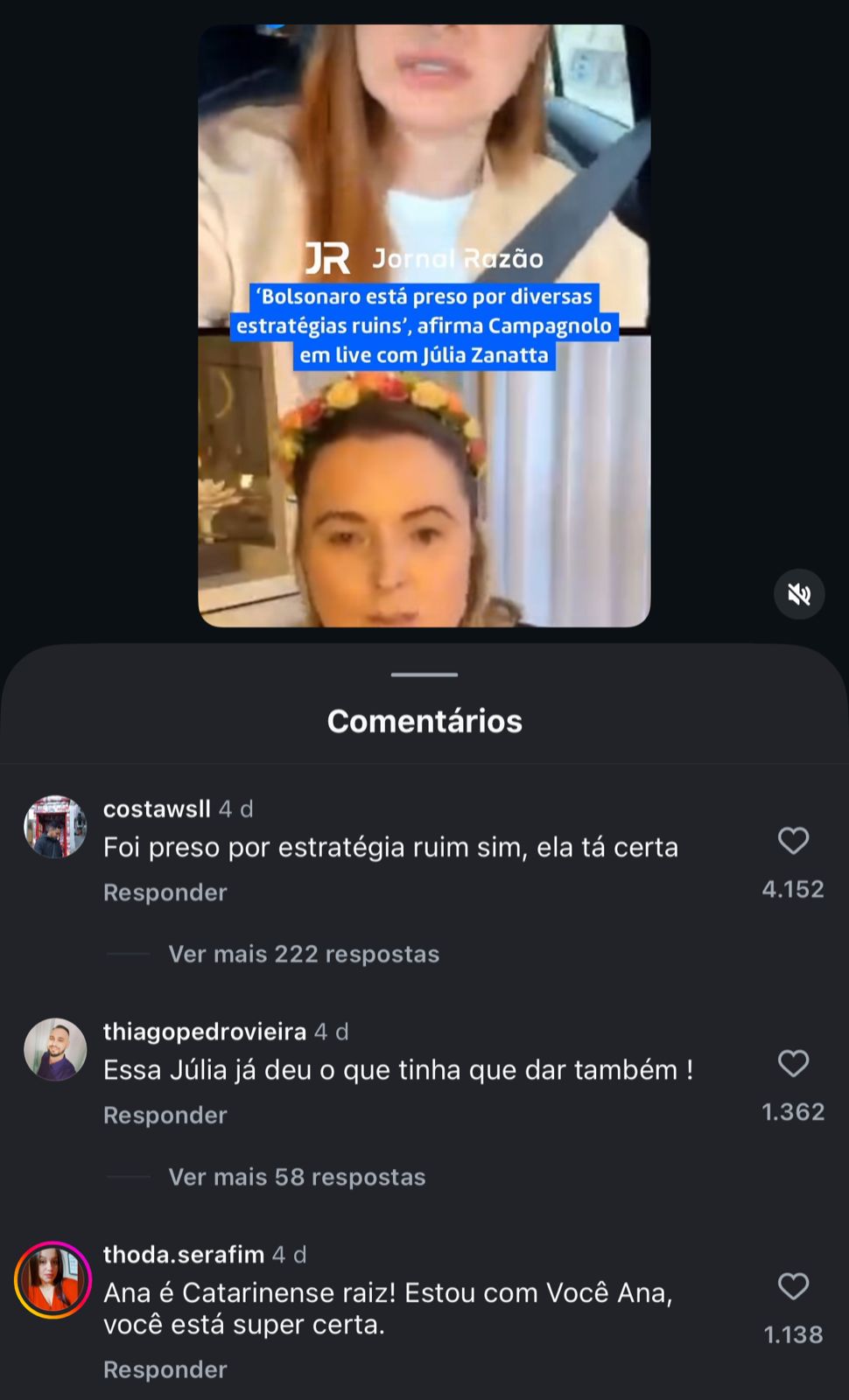
Task: View thoda.serafim's story avatar
Action: [x=53, y=1279]
